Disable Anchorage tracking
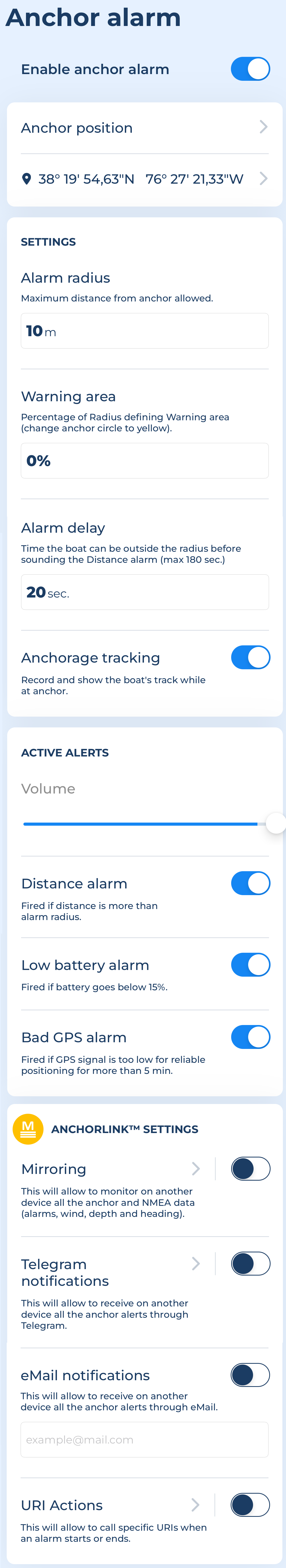 point(250,657)
